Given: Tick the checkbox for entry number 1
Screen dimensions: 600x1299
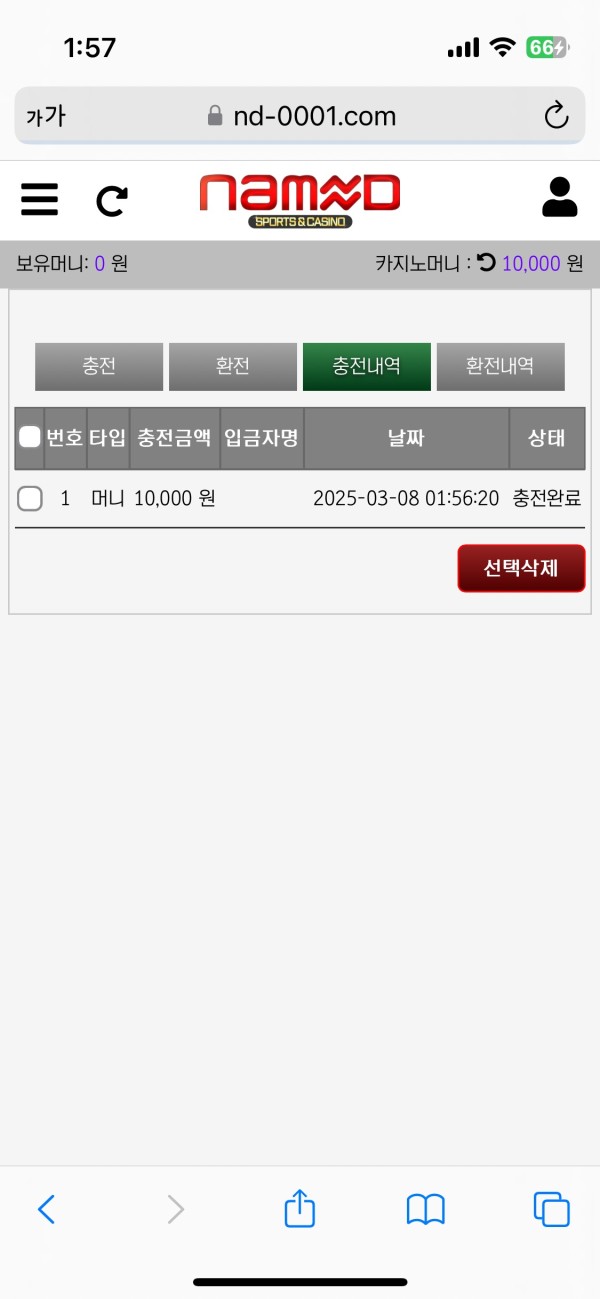Looking at the screenshot, I should pos(30,498).
